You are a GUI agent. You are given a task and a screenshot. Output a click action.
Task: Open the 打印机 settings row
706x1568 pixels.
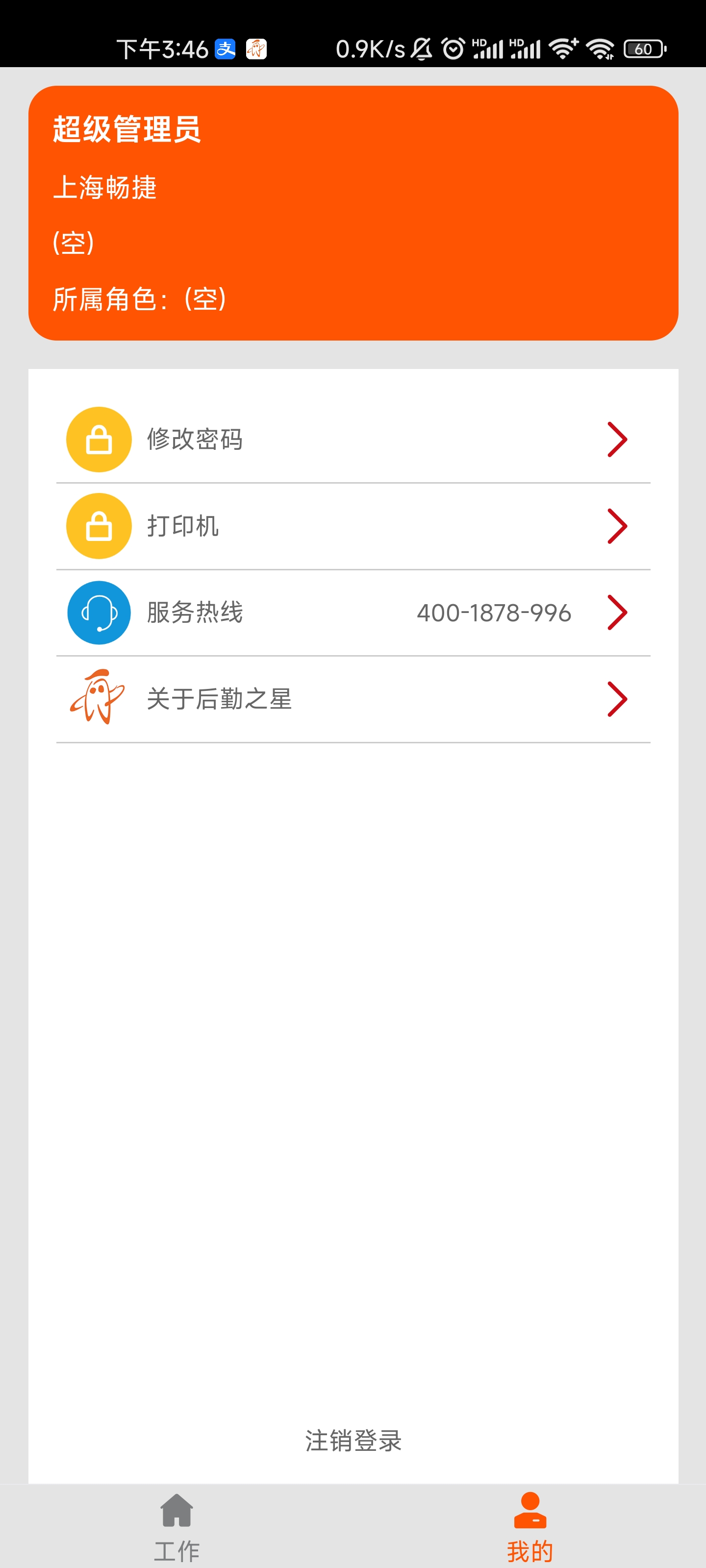coord(353,526)
